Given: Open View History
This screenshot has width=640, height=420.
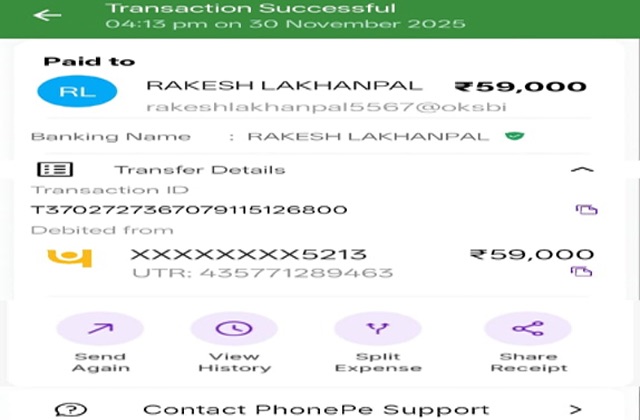Looking at the screenshot, I should 234,330.
